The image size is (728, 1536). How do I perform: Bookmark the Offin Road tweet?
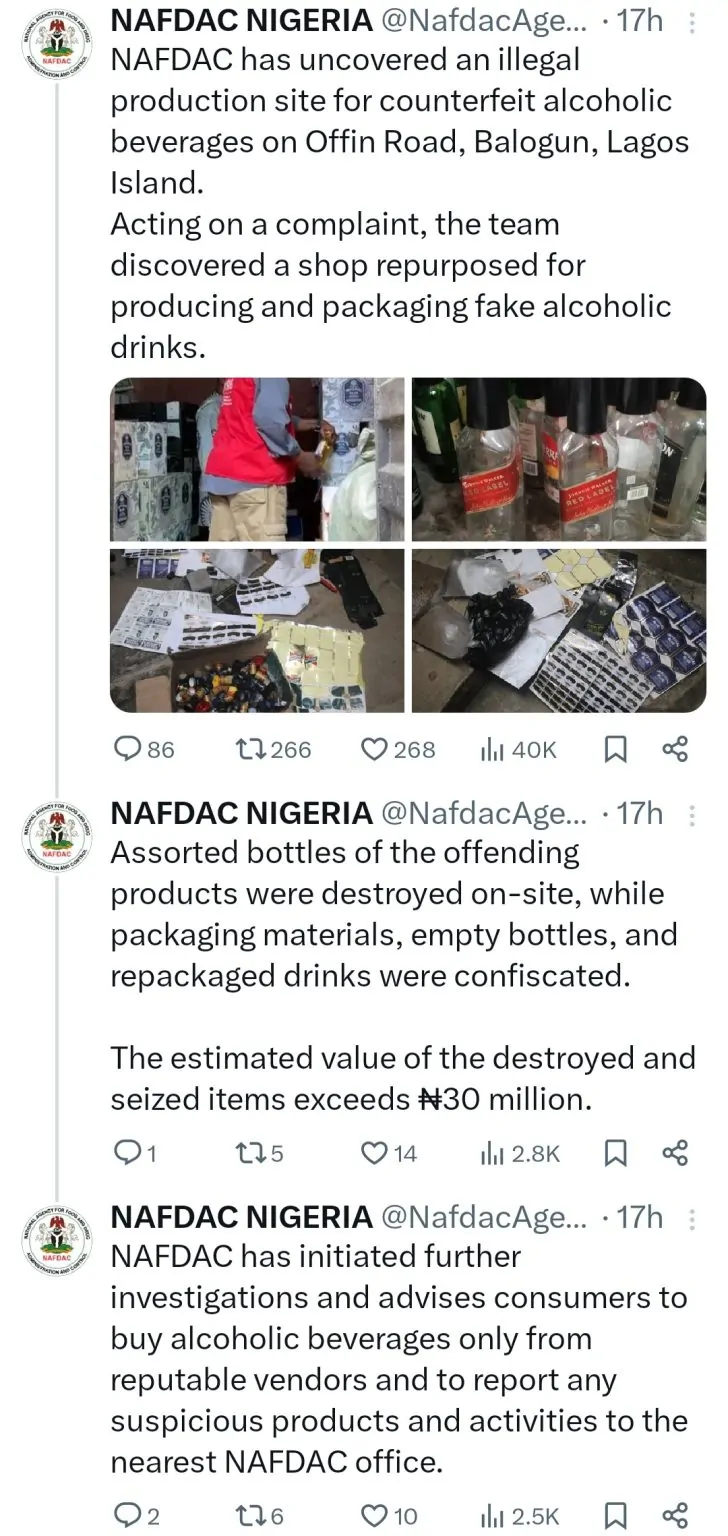[x=615, y=749]
